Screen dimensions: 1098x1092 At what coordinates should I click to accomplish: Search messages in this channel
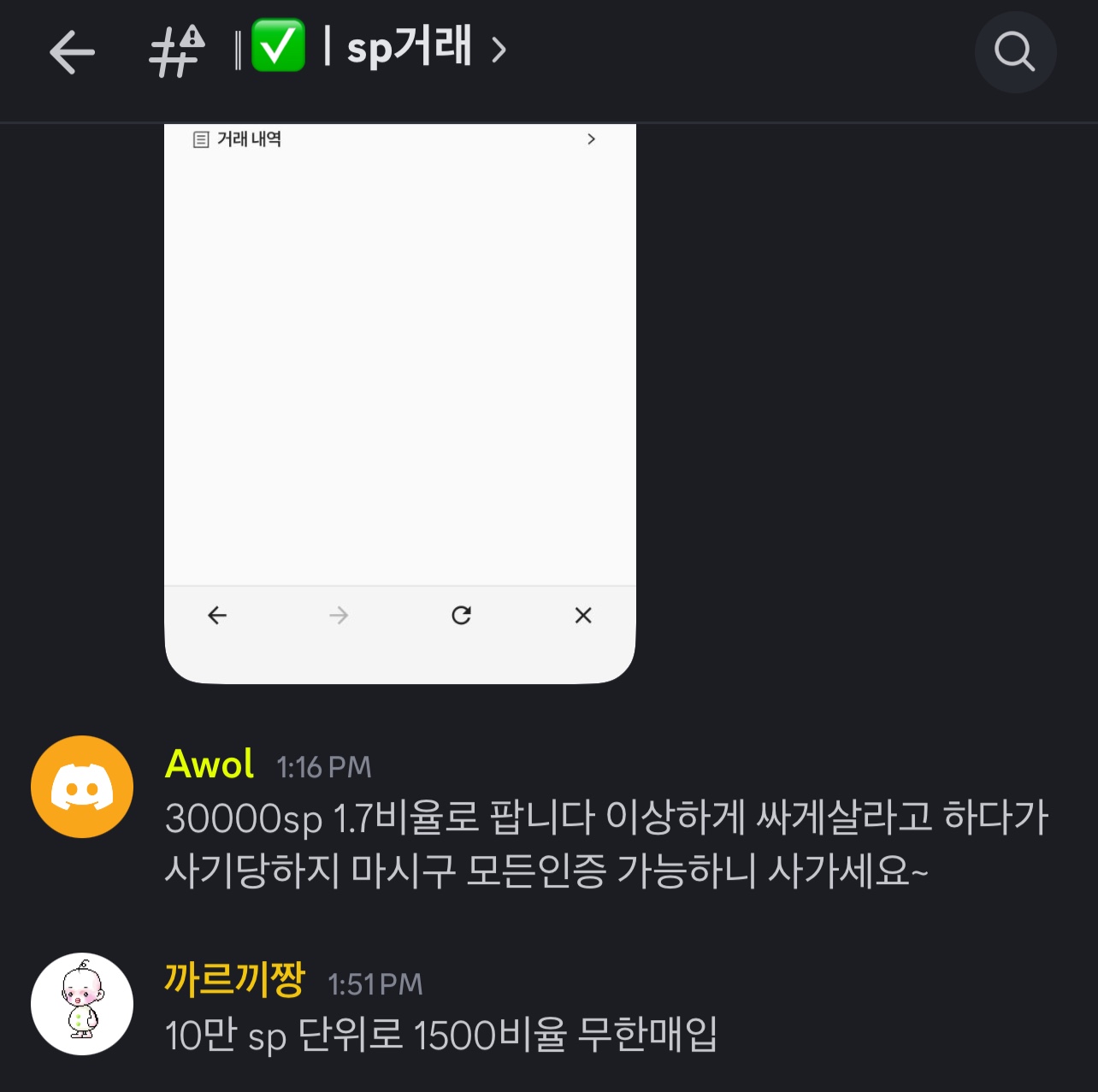click(x=1014, y=52)
